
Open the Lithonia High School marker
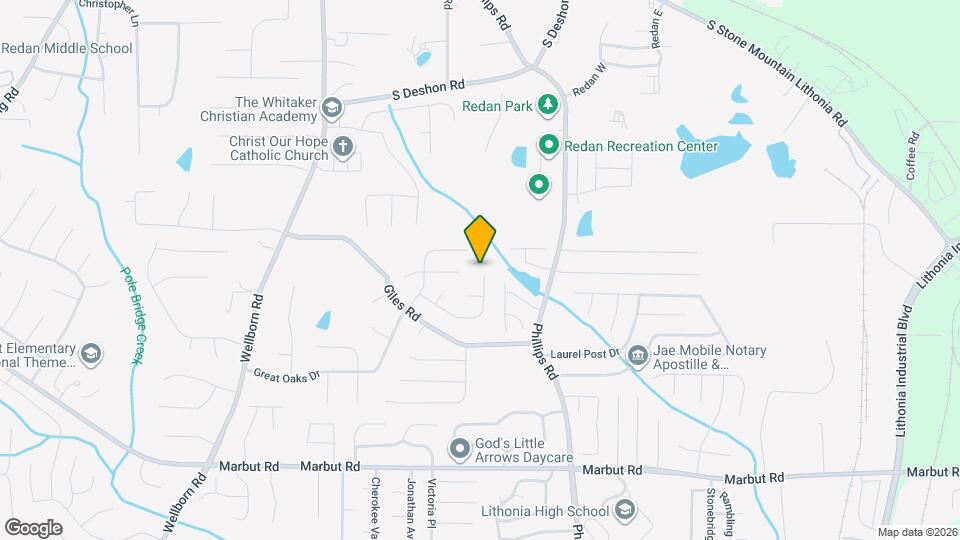tap(625, 510)
